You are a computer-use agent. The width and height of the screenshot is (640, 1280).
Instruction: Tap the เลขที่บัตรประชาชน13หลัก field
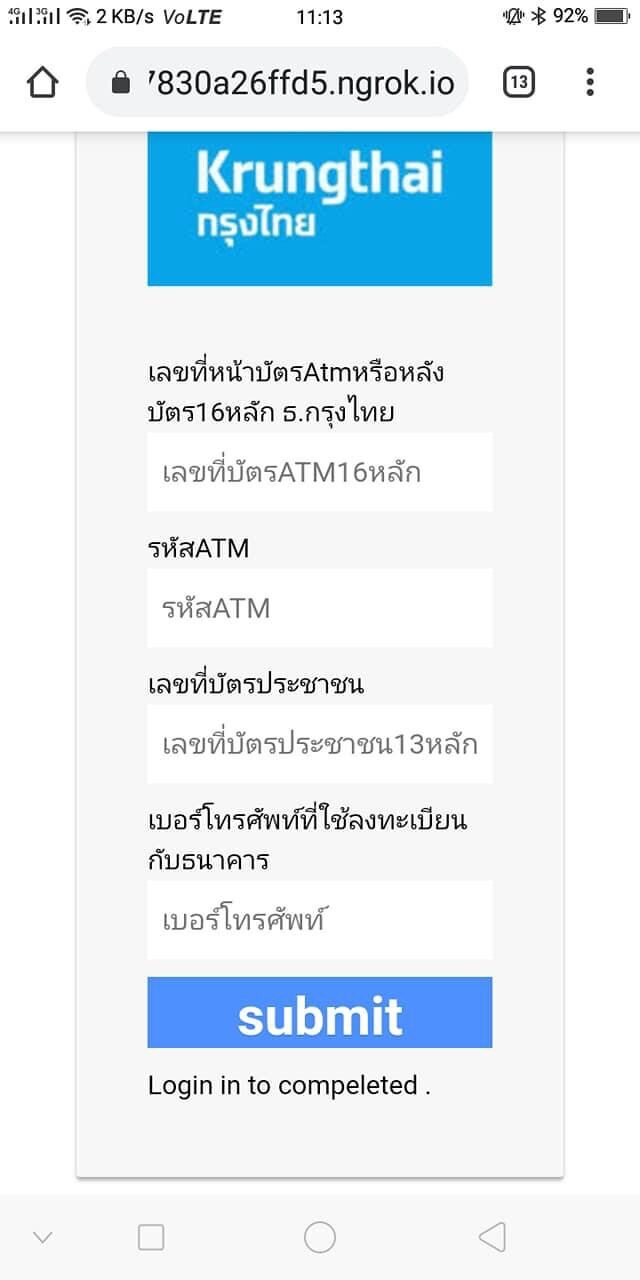click(x=319, y=744)
